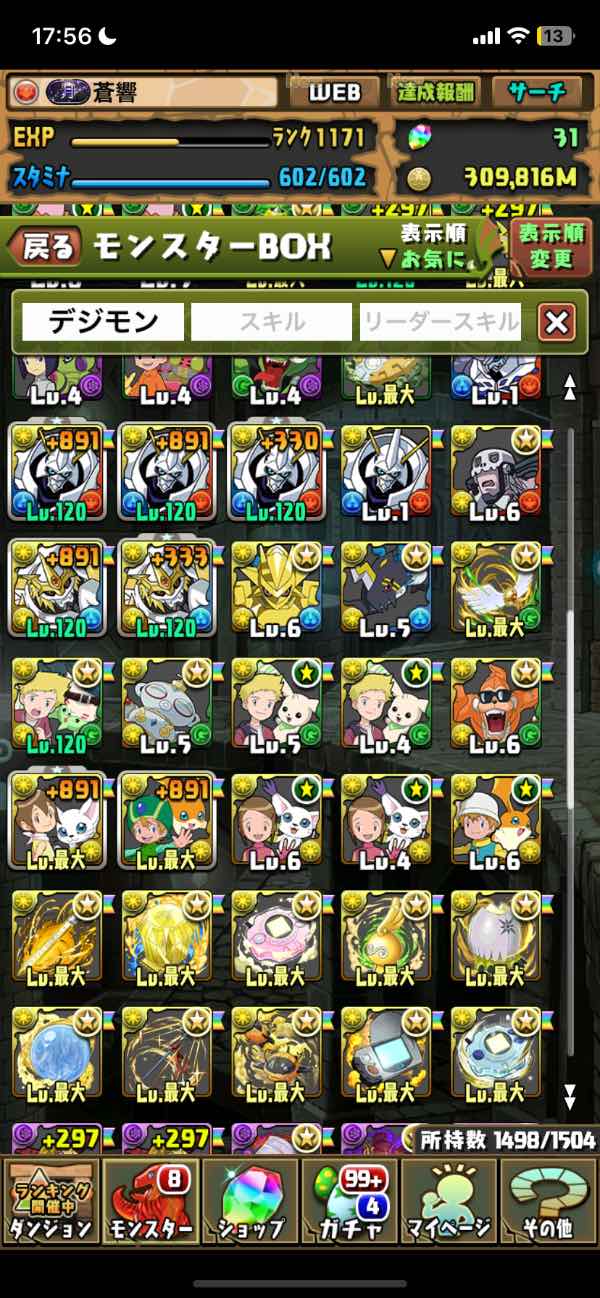Jump to bottom of monster list
Viewport: 600px width, 1298px height.
(x=570, y=1096)
